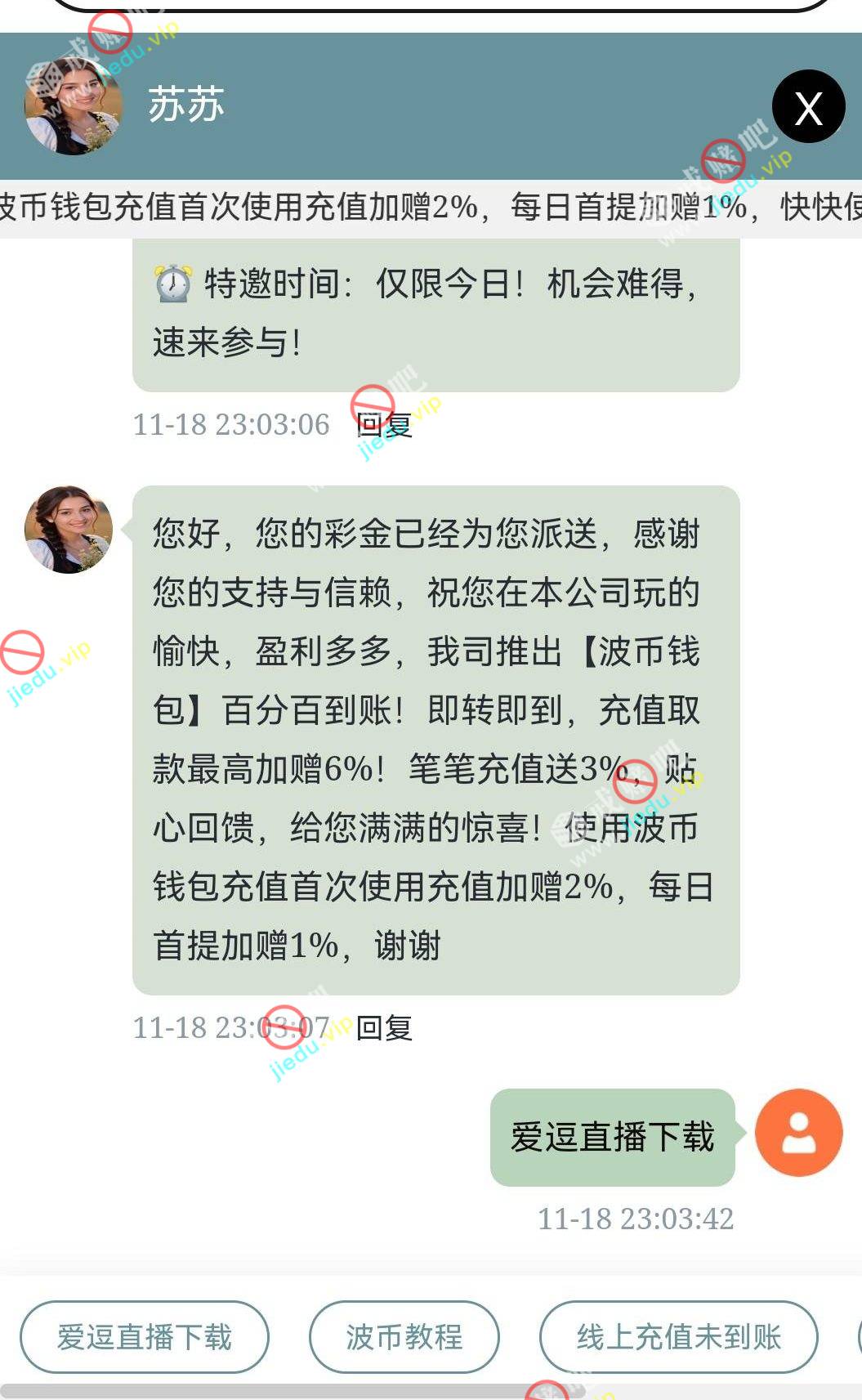Image resolution: width=862 pixels, height=1400 pixels.
Task: Select the 线上充值未到账 chip
Action: pyautogui.click(x=678, y=1337)
